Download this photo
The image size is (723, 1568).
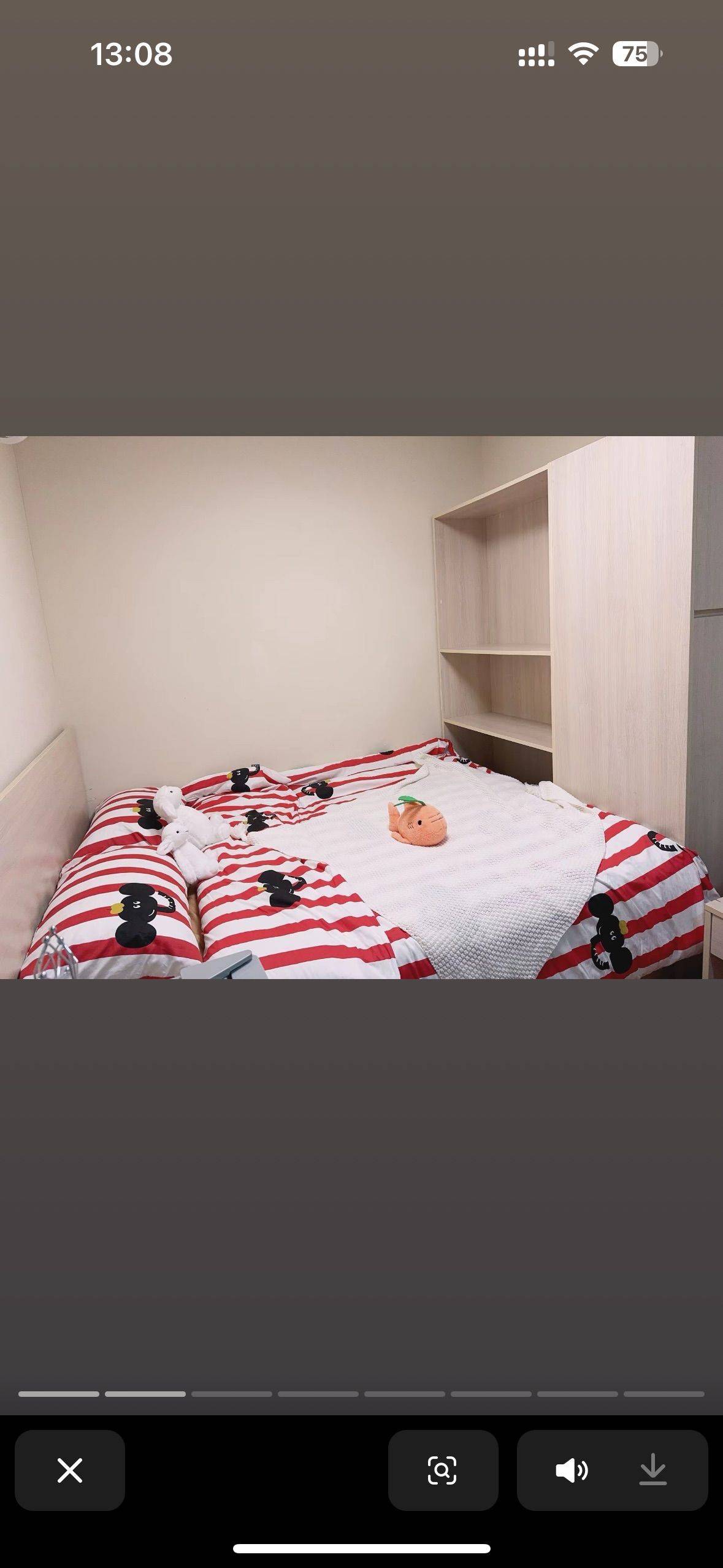pos(652,1470)
